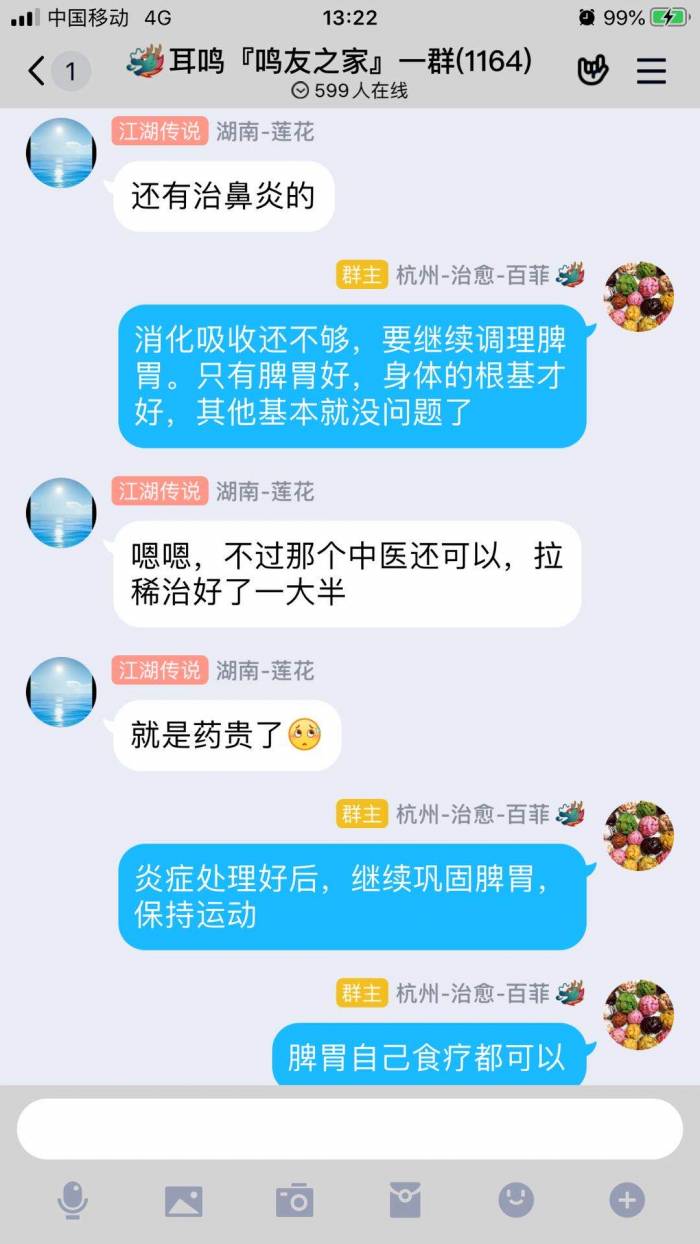Open more options with plus icon

(x=627, y=1200)
